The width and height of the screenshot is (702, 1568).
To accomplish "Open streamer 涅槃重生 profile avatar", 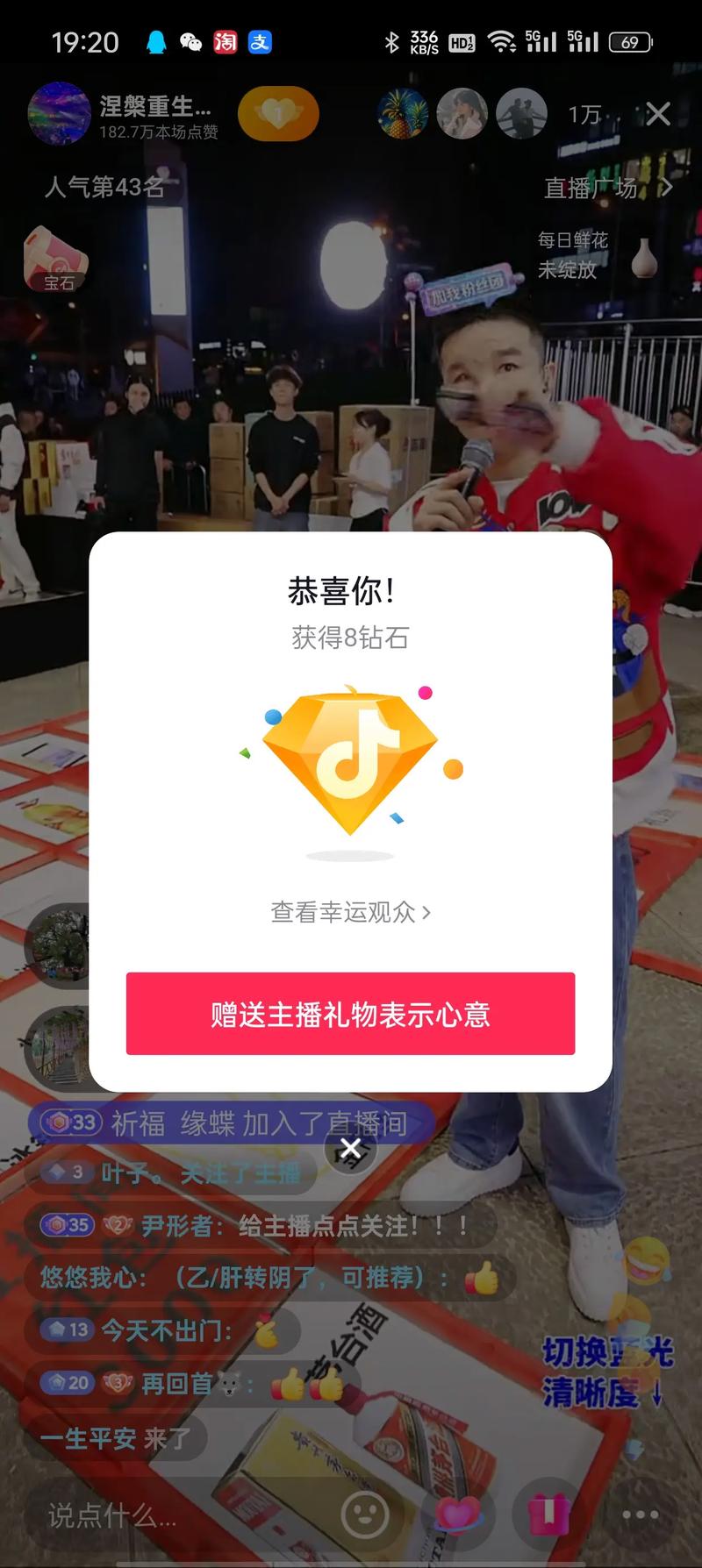I will tap(60, 114).
